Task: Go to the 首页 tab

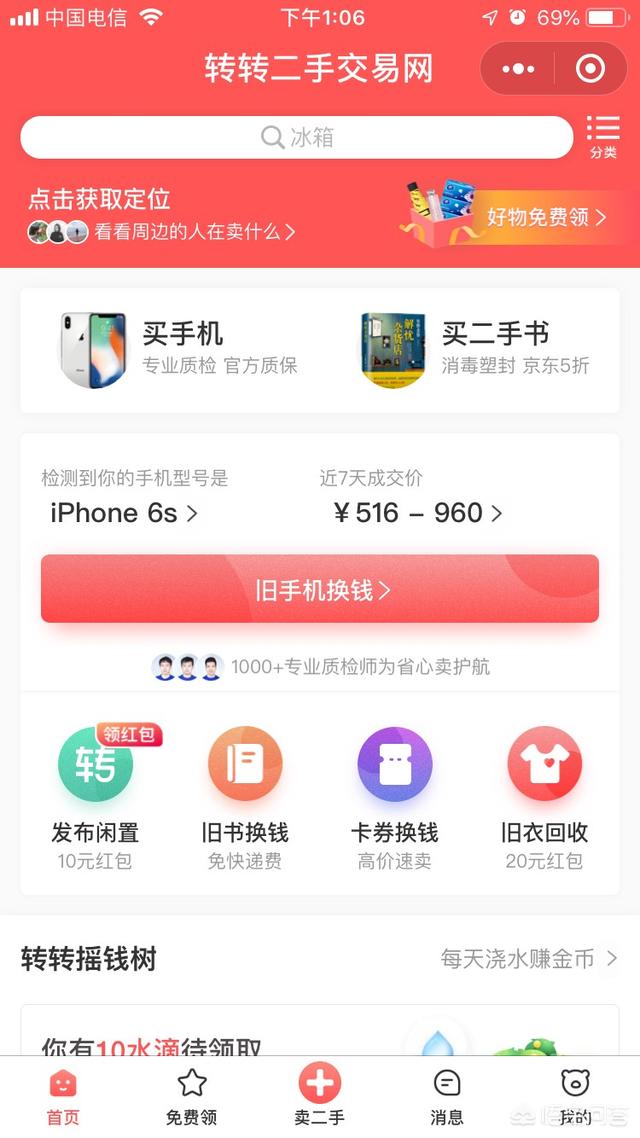Action: [x=63, y=1097]
